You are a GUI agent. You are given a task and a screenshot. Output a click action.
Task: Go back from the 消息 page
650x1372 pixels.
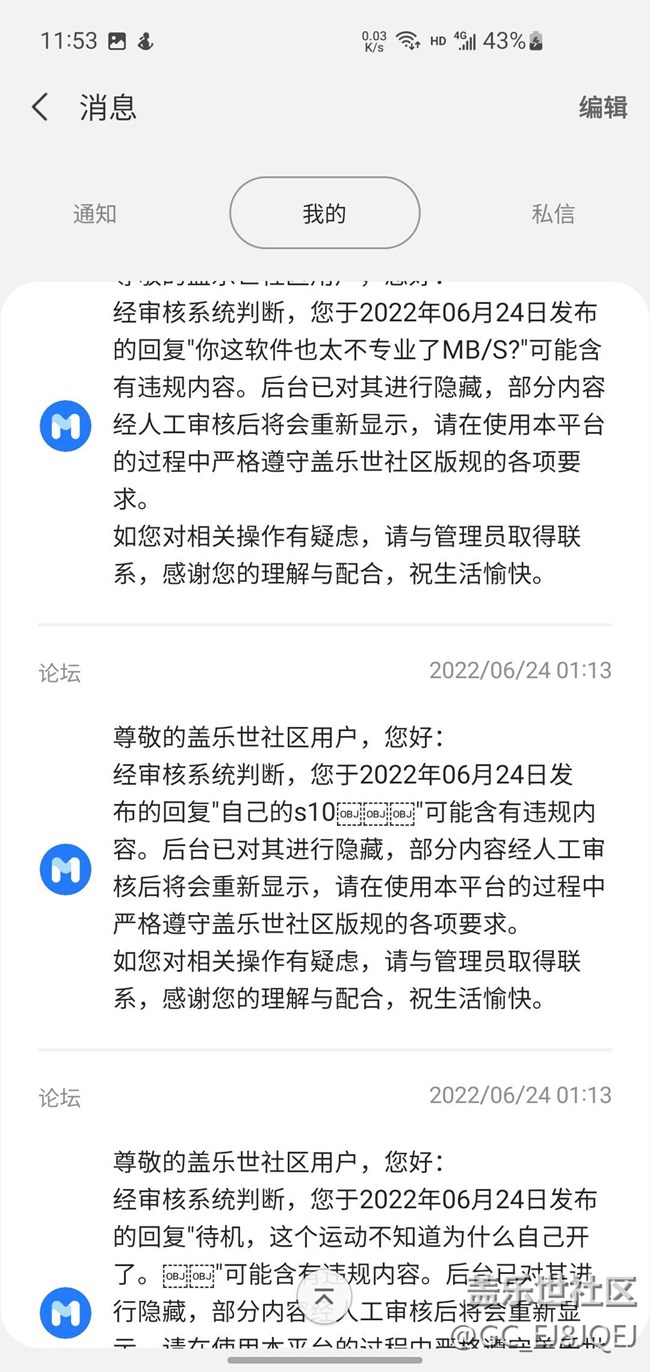pos(40,107)
